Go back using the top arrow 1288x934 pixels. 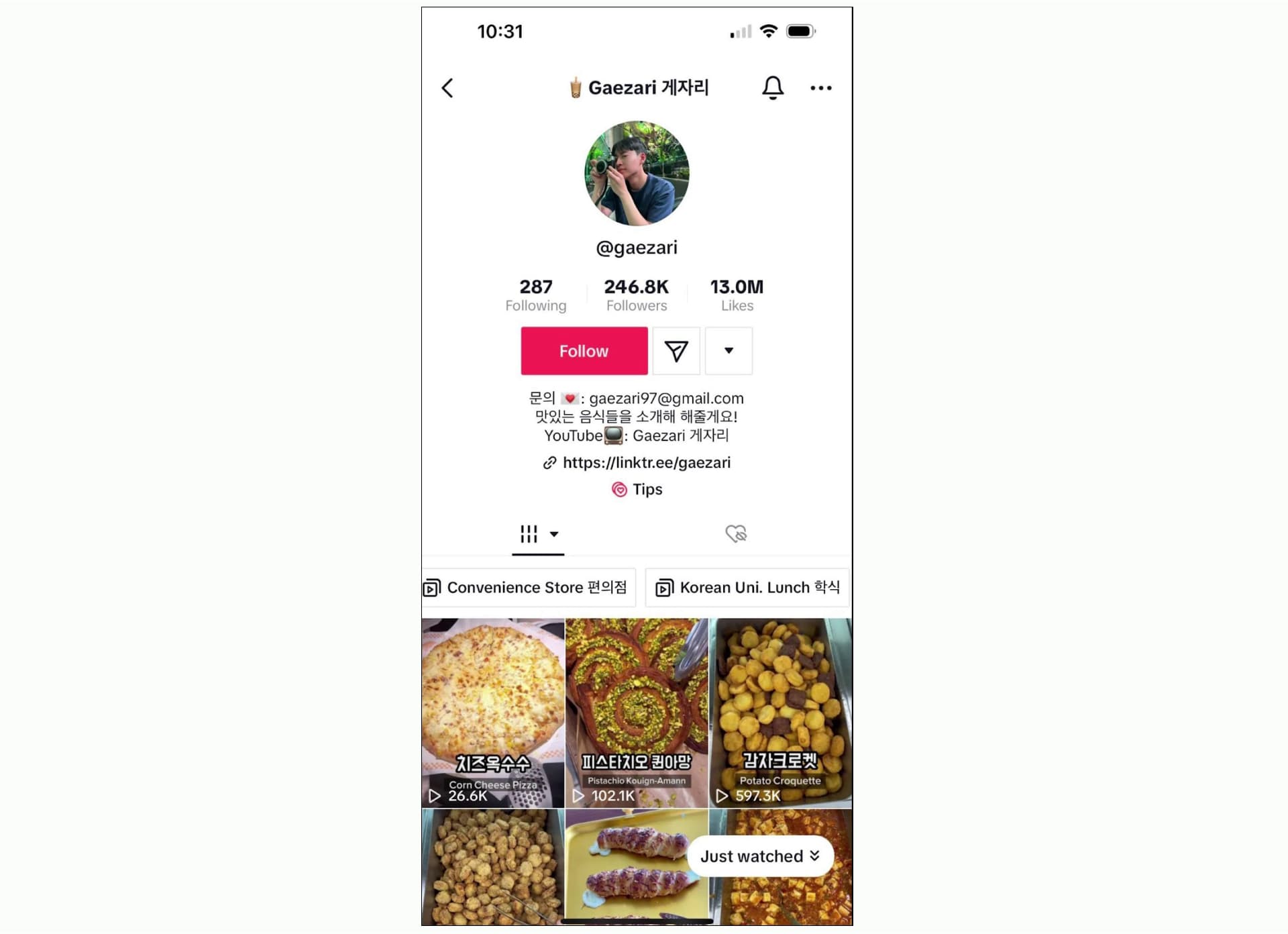447,88
